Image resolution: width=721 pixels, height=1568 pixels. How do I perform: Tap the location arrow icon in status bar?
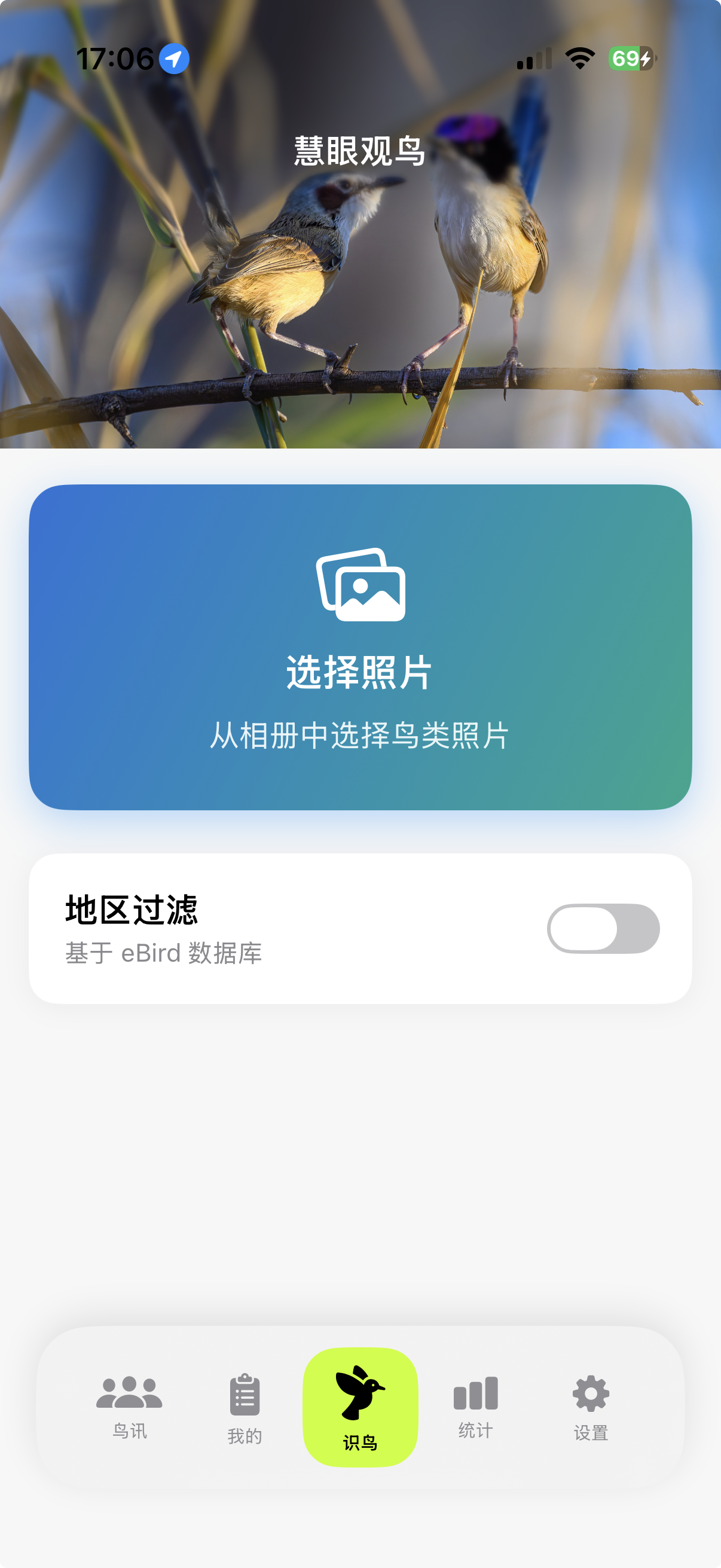[x=173, y=59]
